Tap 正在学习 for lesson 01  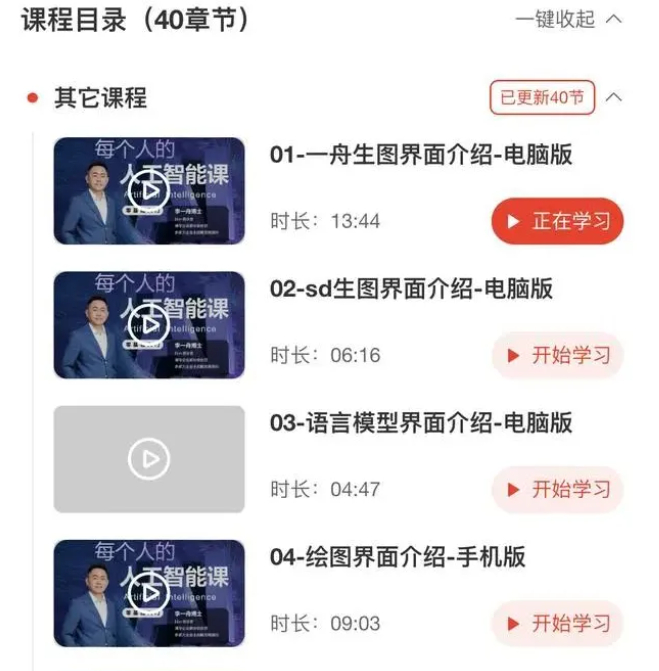click(x=557, y=221)
